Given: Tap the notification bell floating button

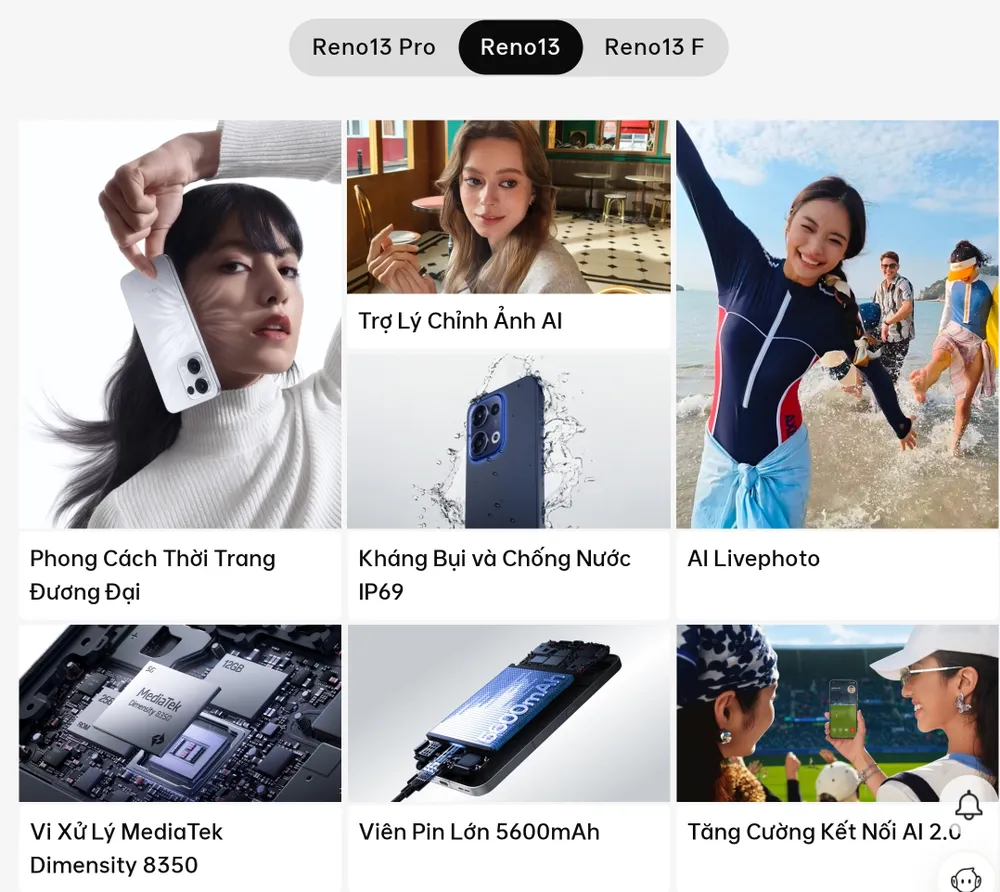Looking at the screenshot, I should click(968, 805).
